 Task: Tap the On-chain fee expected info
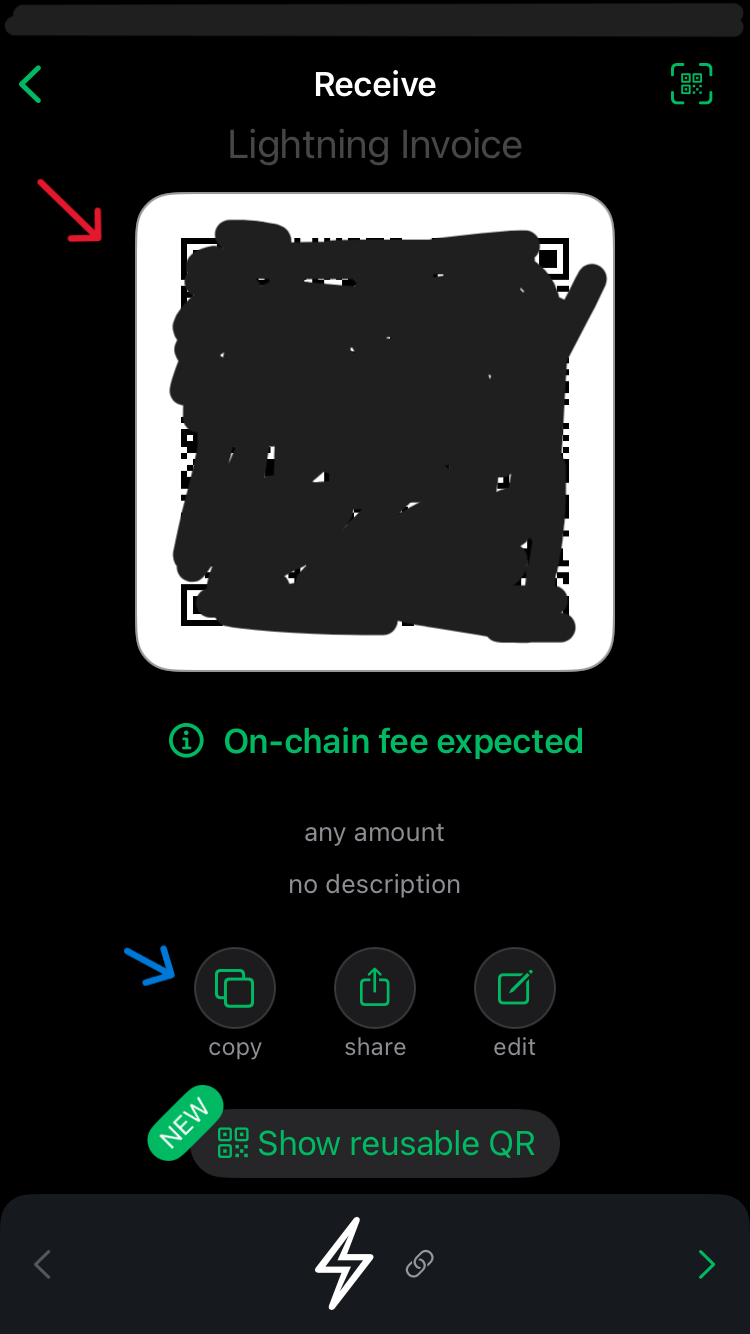coord(375,741)
